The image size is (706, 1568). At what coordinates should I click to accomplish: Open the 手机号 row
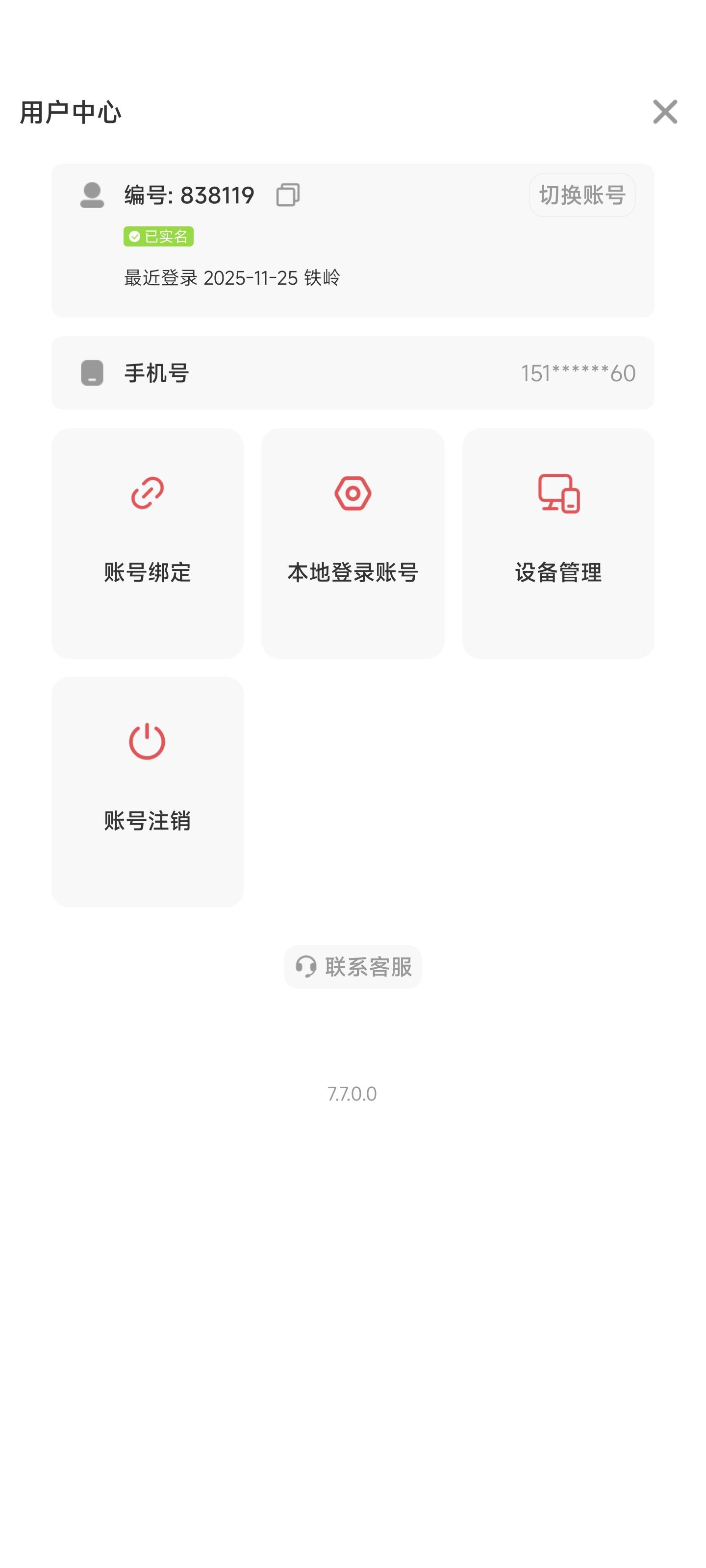pyautogui.click(x=353, y=372)
